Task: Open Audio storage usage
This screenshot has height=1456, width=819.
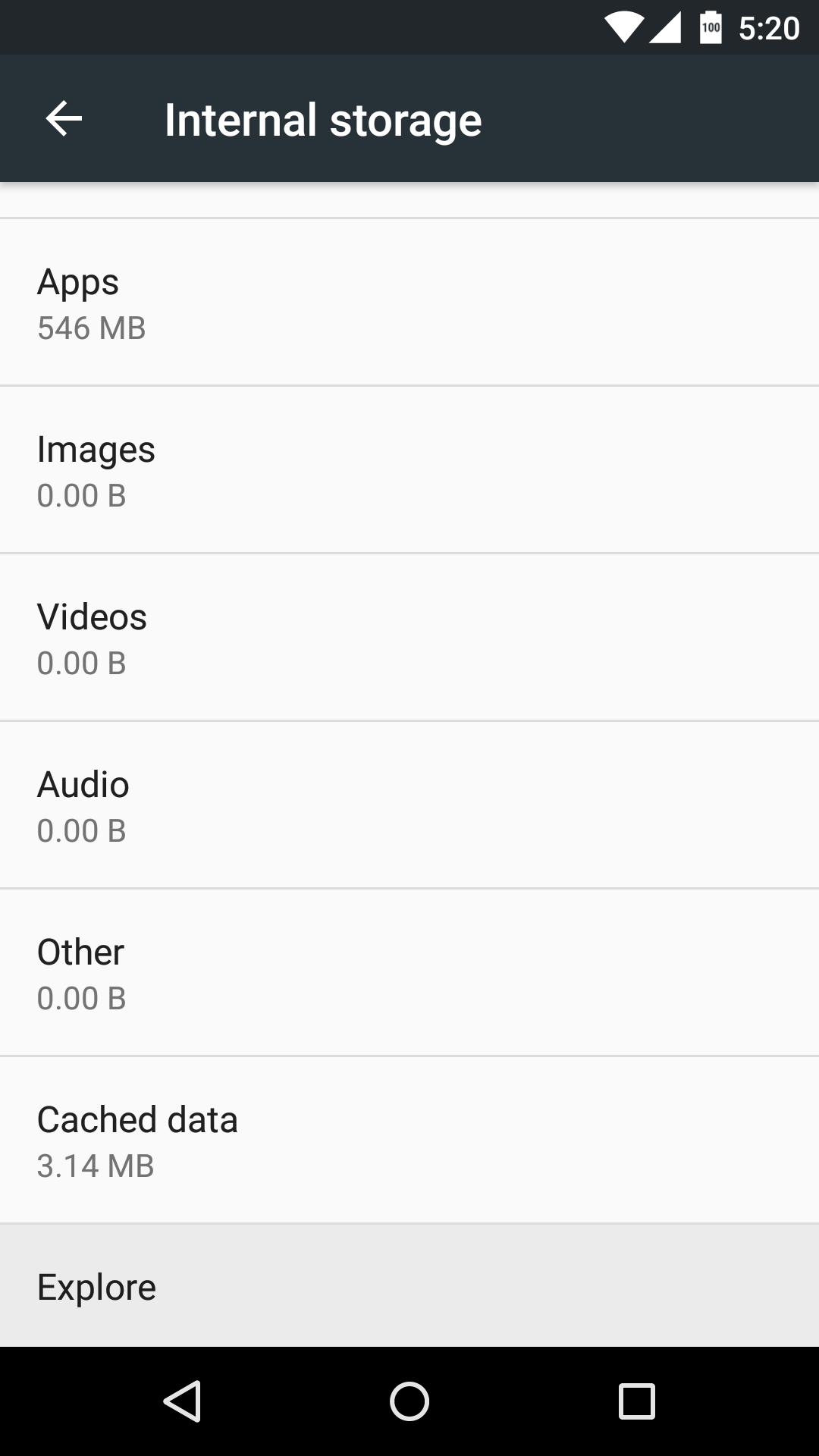Action: coord(409,805)
